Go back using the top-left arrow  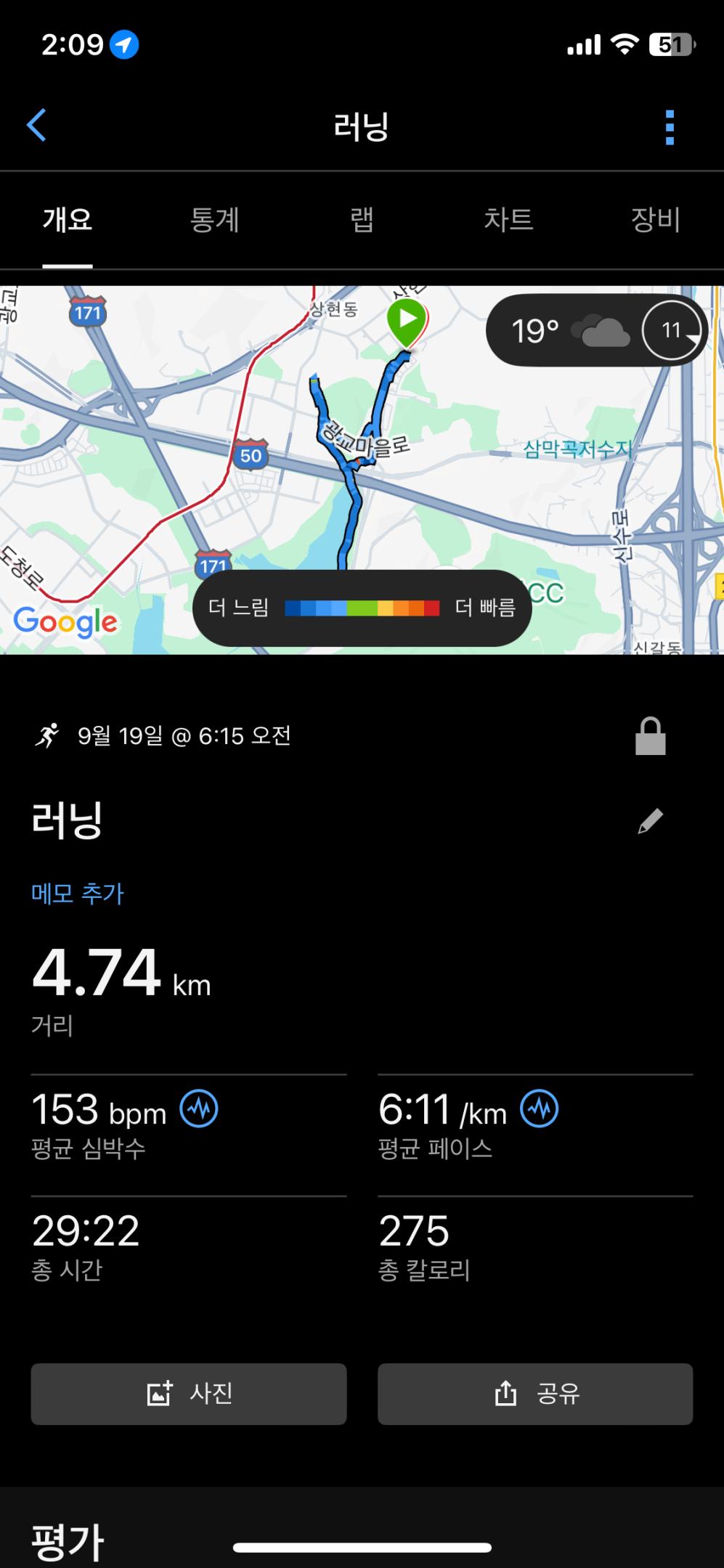(36, 126)
